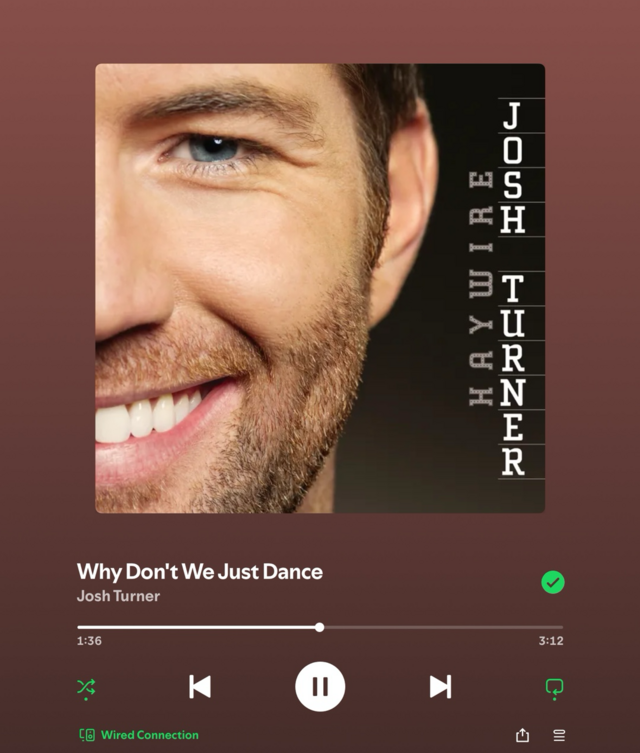The height and width of the screenshot is (753, 640).
Task: Toggle repeat mode
Action: [x=554, y=687]
